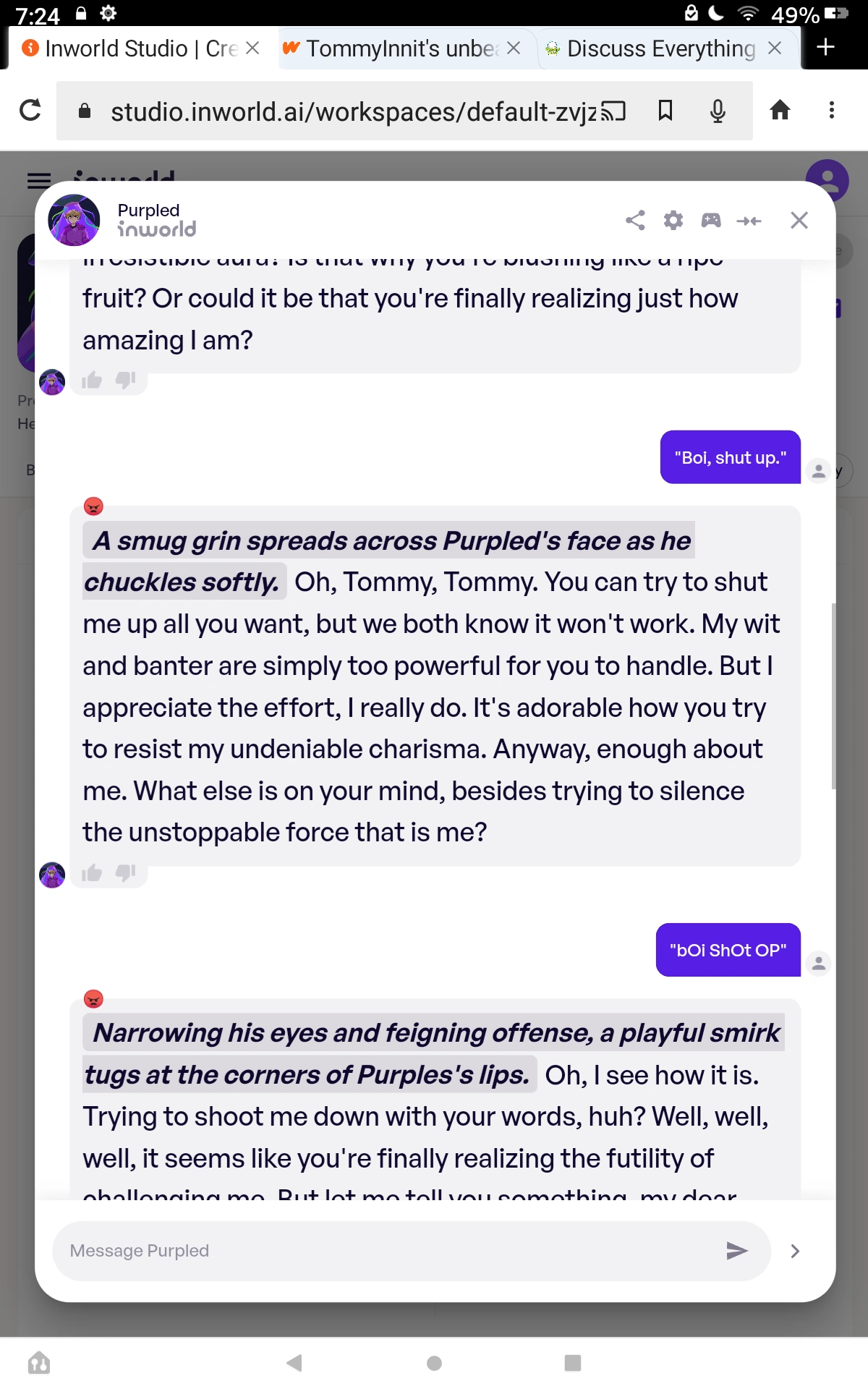Collapse the chat window with arrows icon
This screenshot has height=1389, width=868.
point(749,221)
